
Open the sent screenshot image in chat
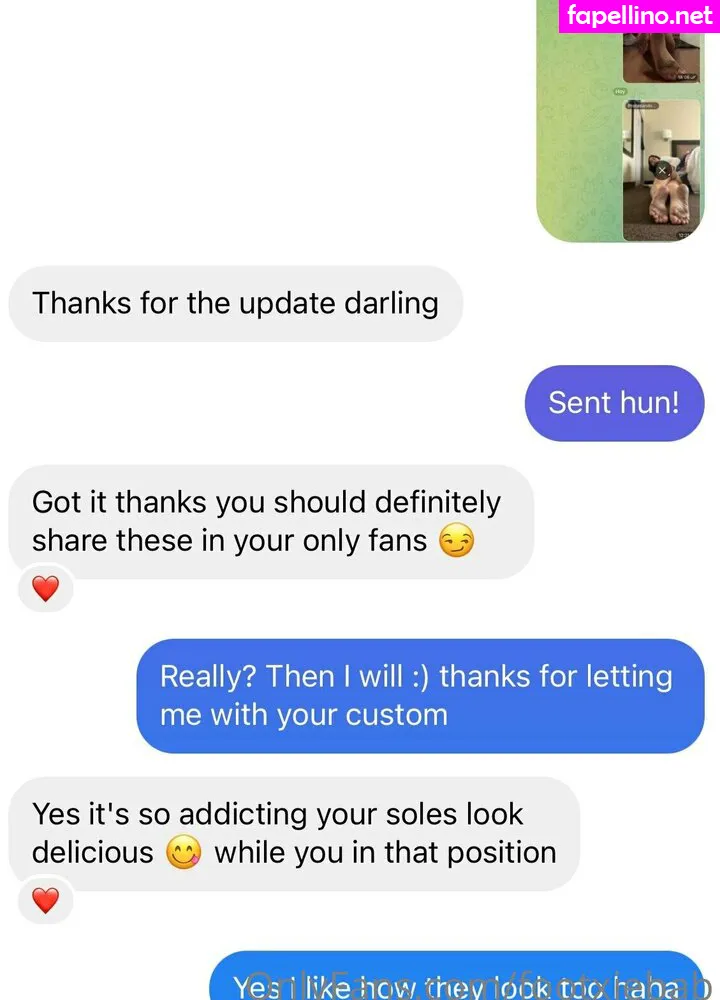(620, 120)
